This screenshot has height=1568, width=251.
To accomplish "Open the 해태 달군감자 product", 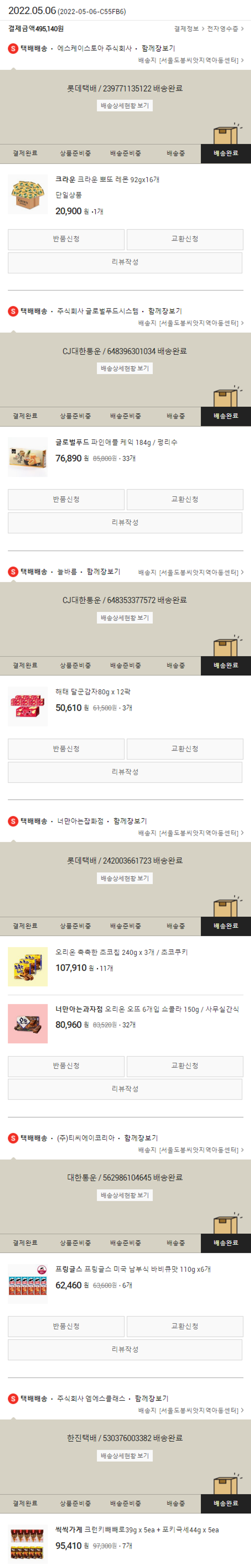I will pyautogui.click(x=92, y=691).
